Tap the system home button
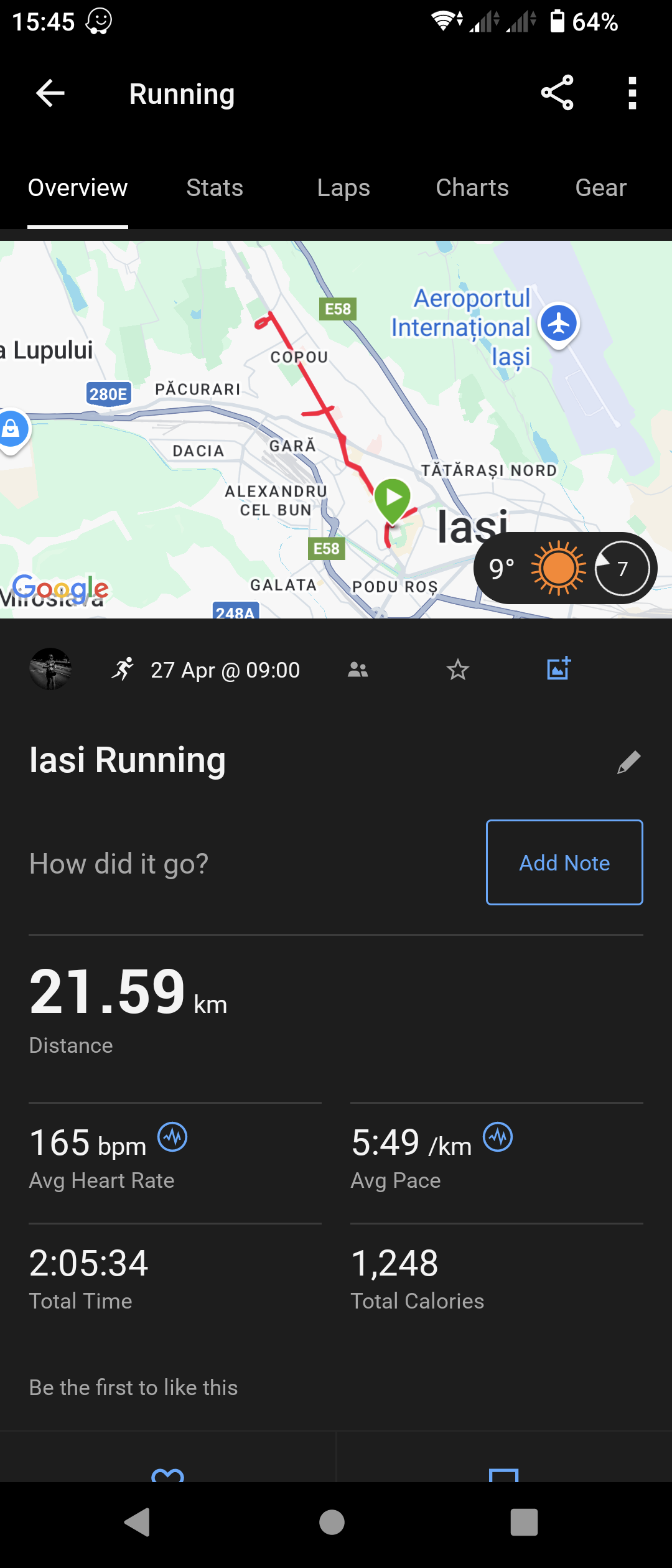The width and height of the screenshot is (672, 1568). point(332,1523)
